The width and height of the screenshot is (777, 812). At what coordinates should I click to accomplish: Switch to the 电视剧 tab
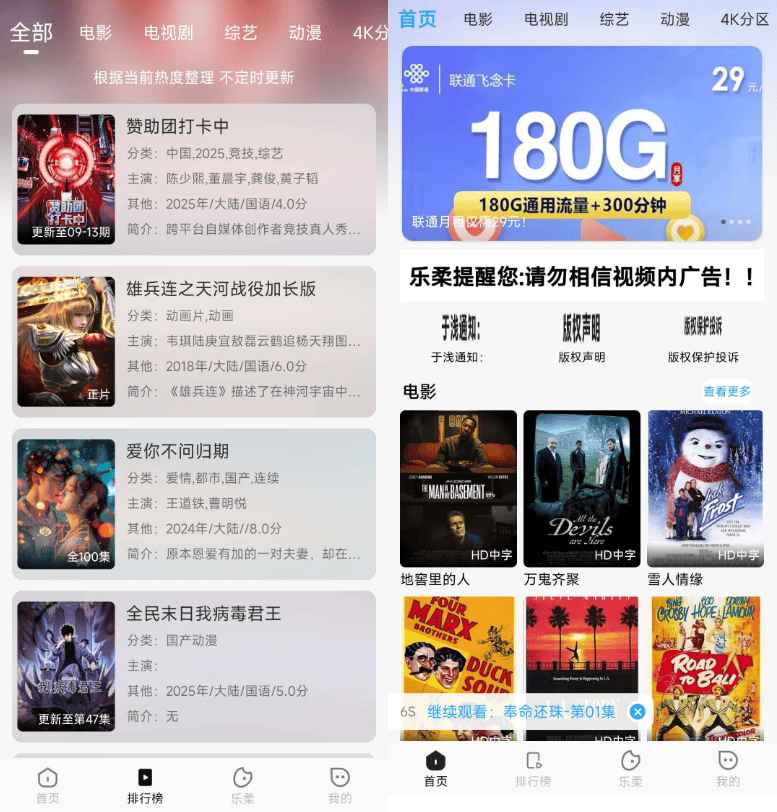pos(545,20)
